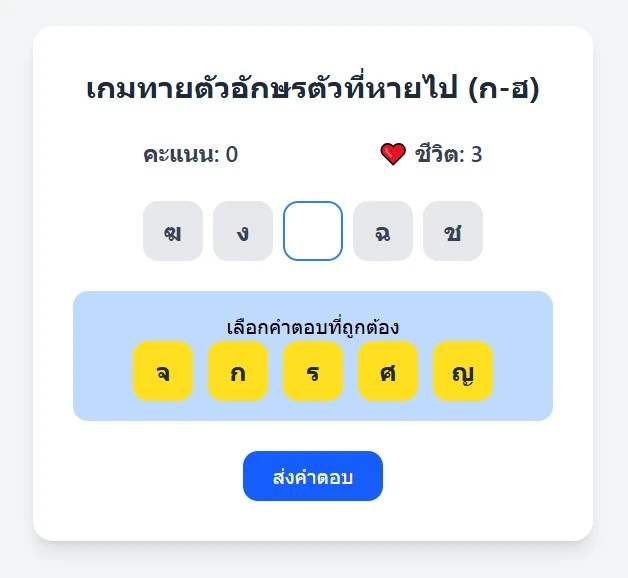Choose the answer letter ญ

pyautogui.click(x=463, y=372)
